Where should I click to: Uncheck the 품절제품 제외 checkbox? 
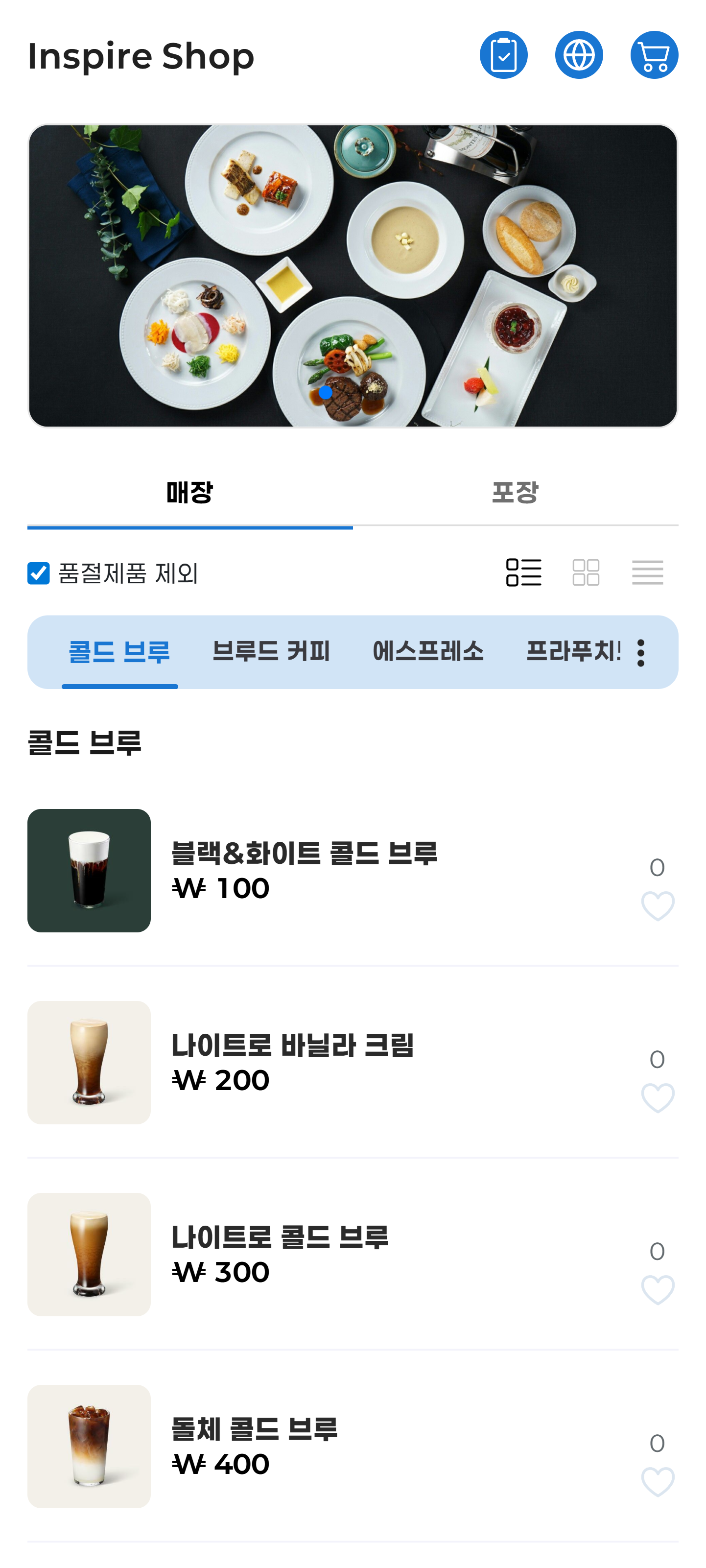pyautogui.click(x=38, y=573)
